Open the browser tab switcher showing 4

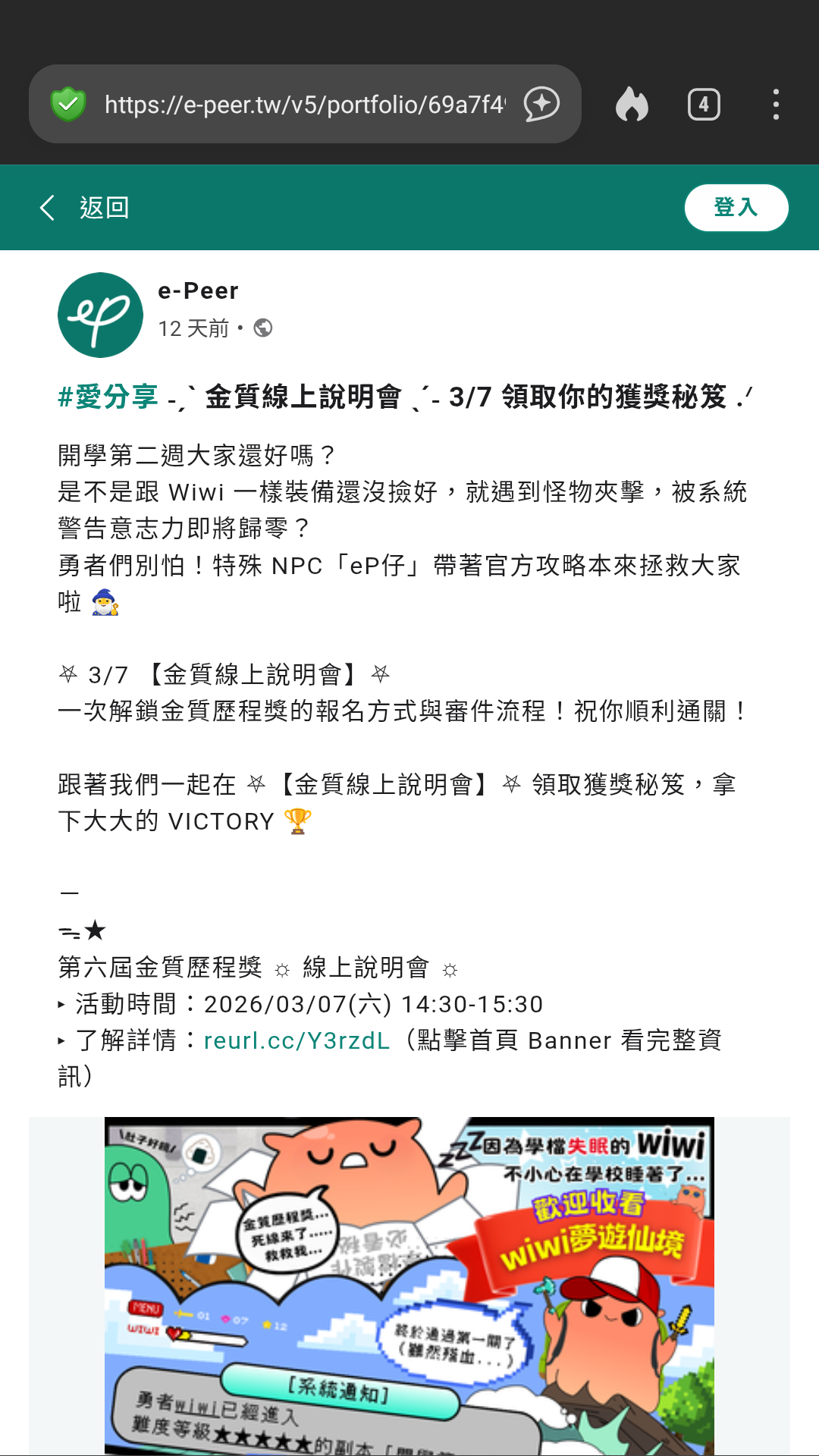(x=703, y=104)
